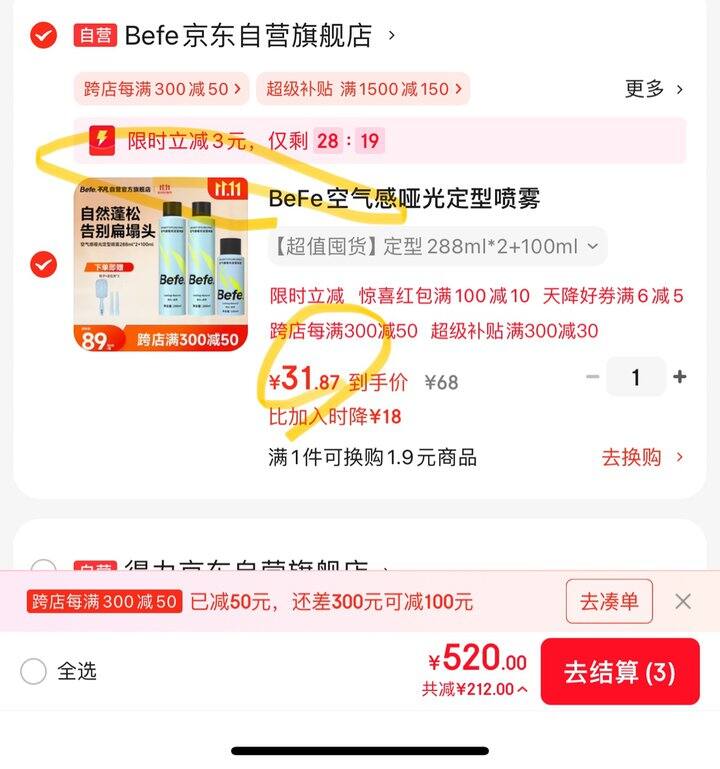
Task: Open the Befe京东自营旗舰店 store page
Action: pos(248,36)
